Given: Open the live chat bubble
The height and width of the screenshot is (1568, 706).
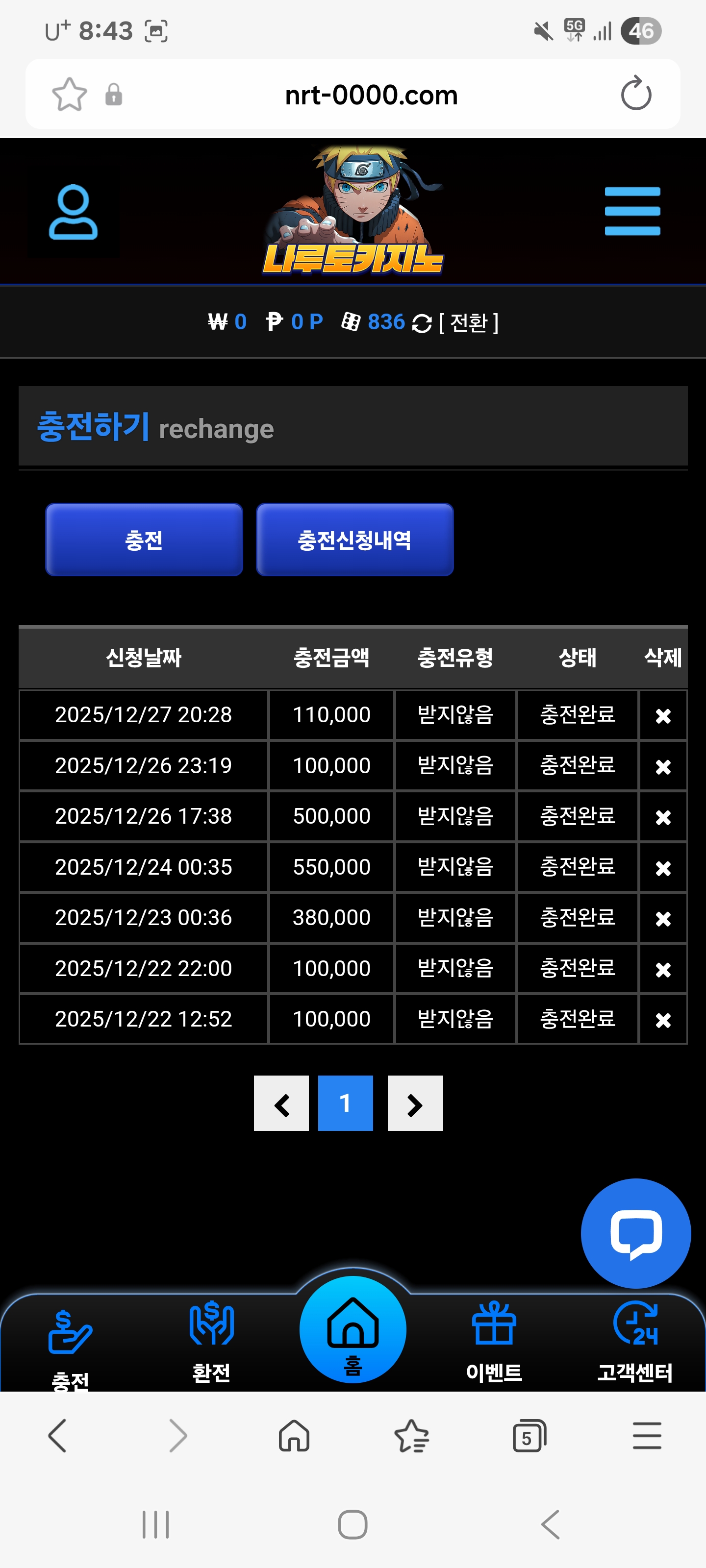Looking at the screenshot, I should point(635,1233).
